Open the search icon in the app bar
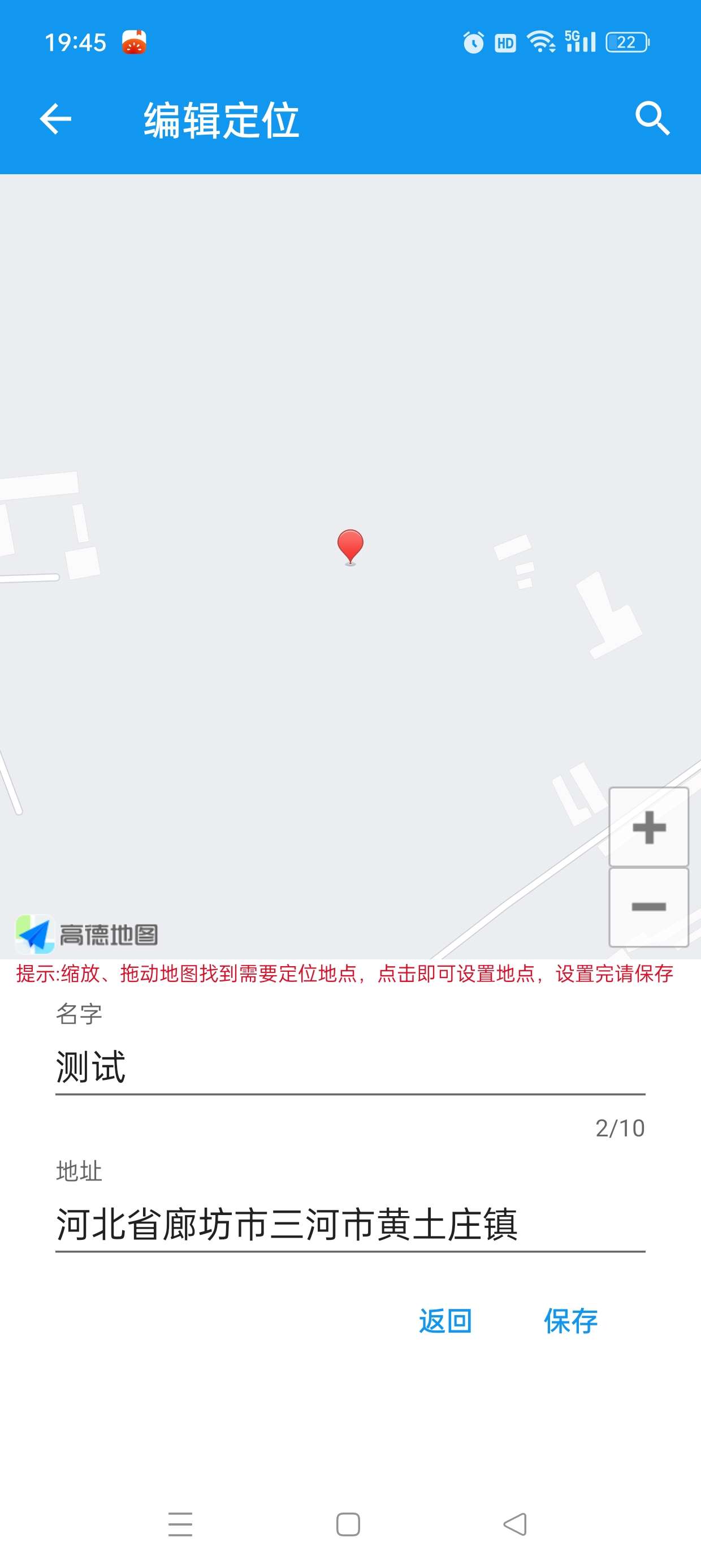Image resolution: width=701 pixels, height=1568 pixels. [652, 118]
